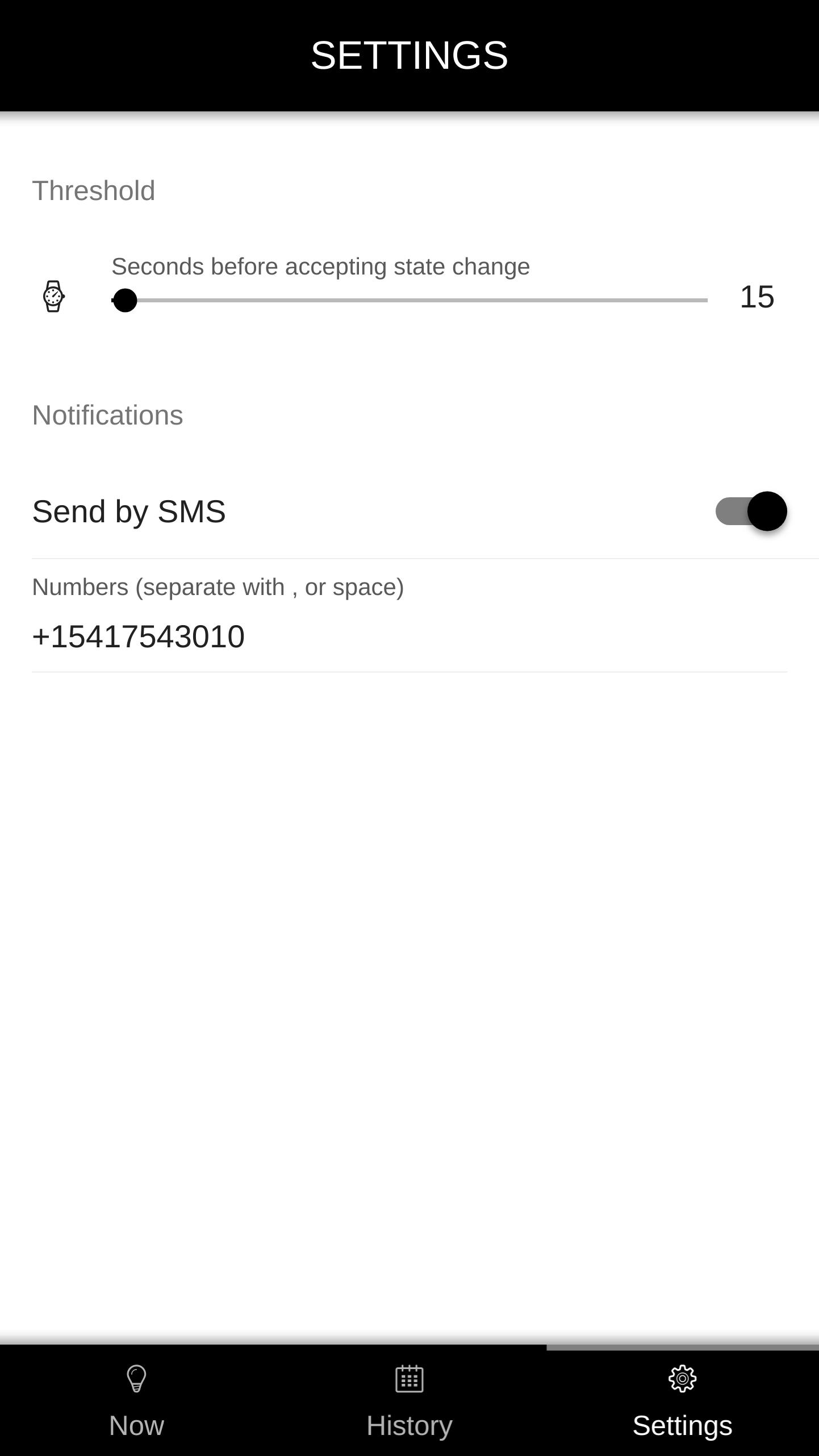
Task: Tap the middle of the threshold seconds slider
Action: (409, 300)
